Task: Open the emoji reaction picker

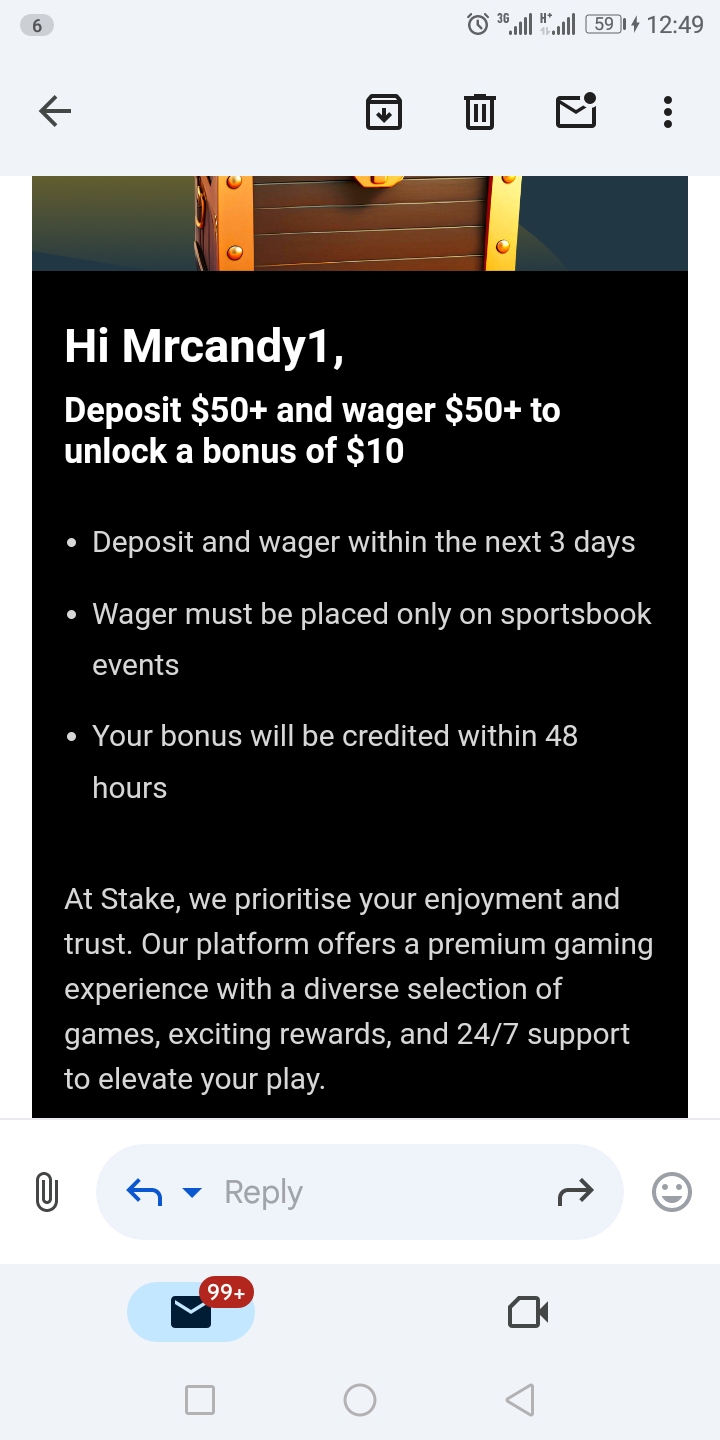Action: 672,1192
